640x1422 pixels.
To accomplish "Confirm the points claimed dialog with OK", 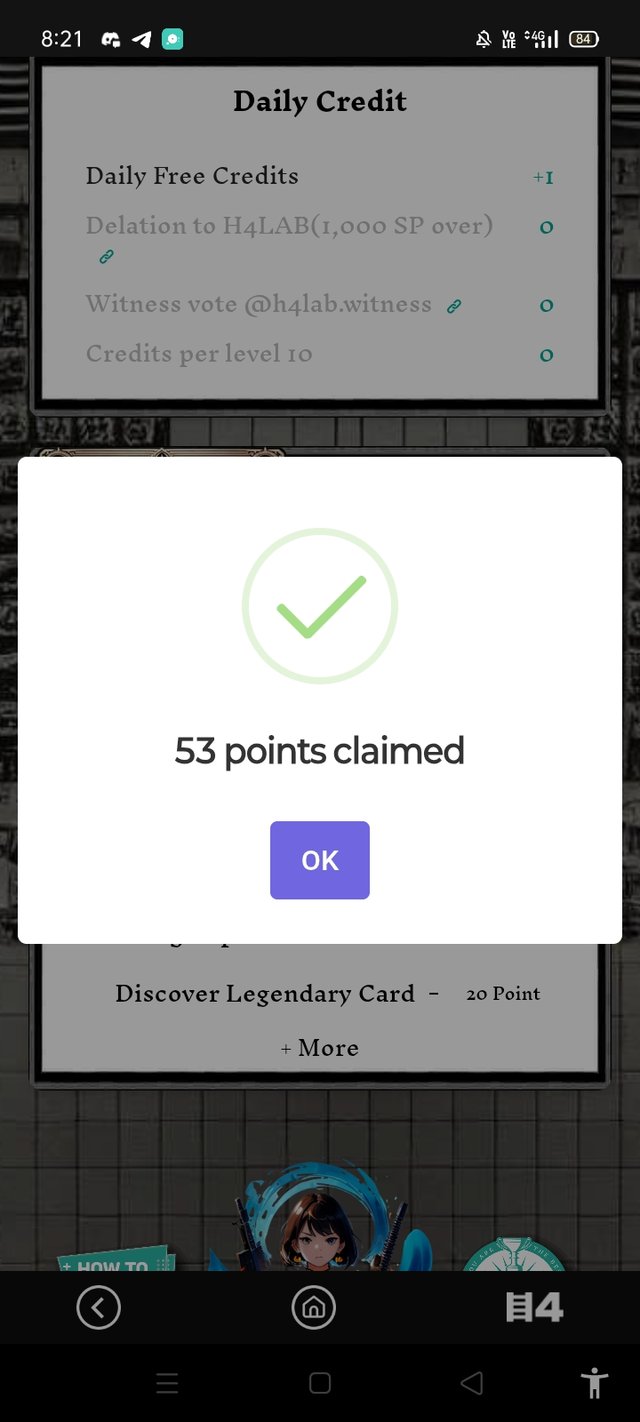I will point(320,860).
